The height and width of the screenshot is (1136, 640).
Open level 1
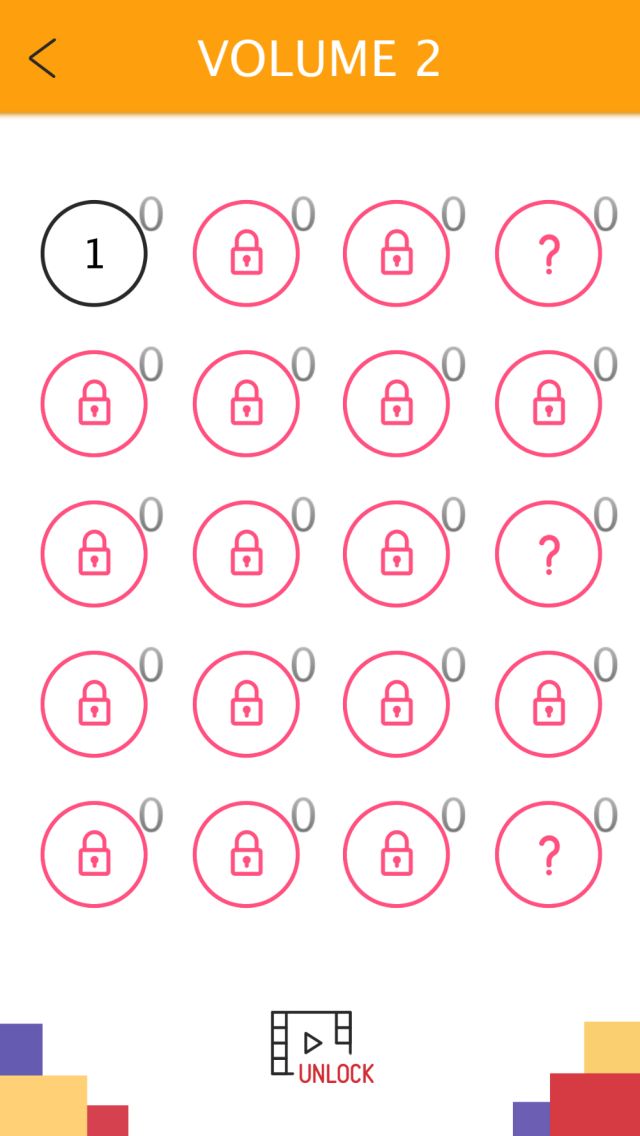click(94, 254)
